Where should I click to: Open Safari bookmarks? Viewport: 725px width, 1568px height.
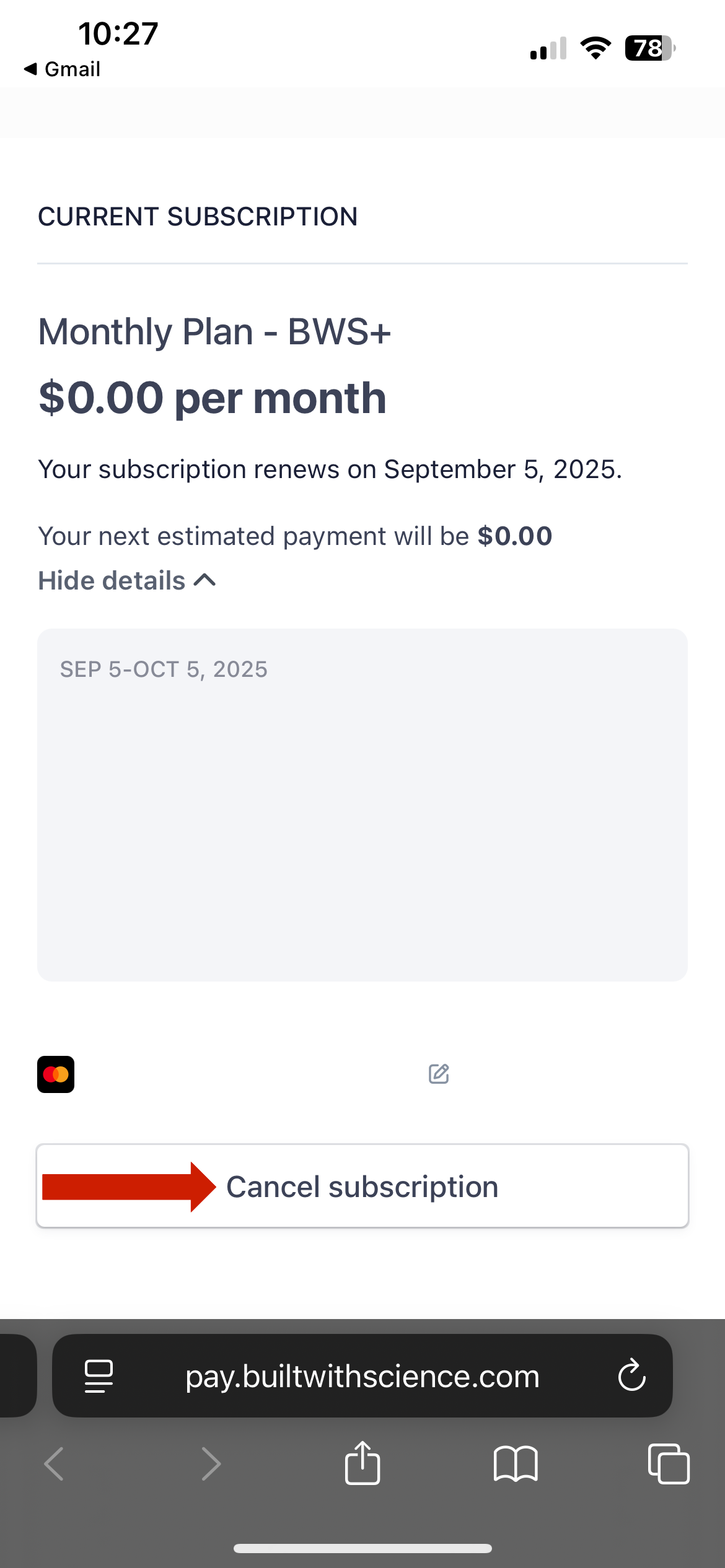516,1464
